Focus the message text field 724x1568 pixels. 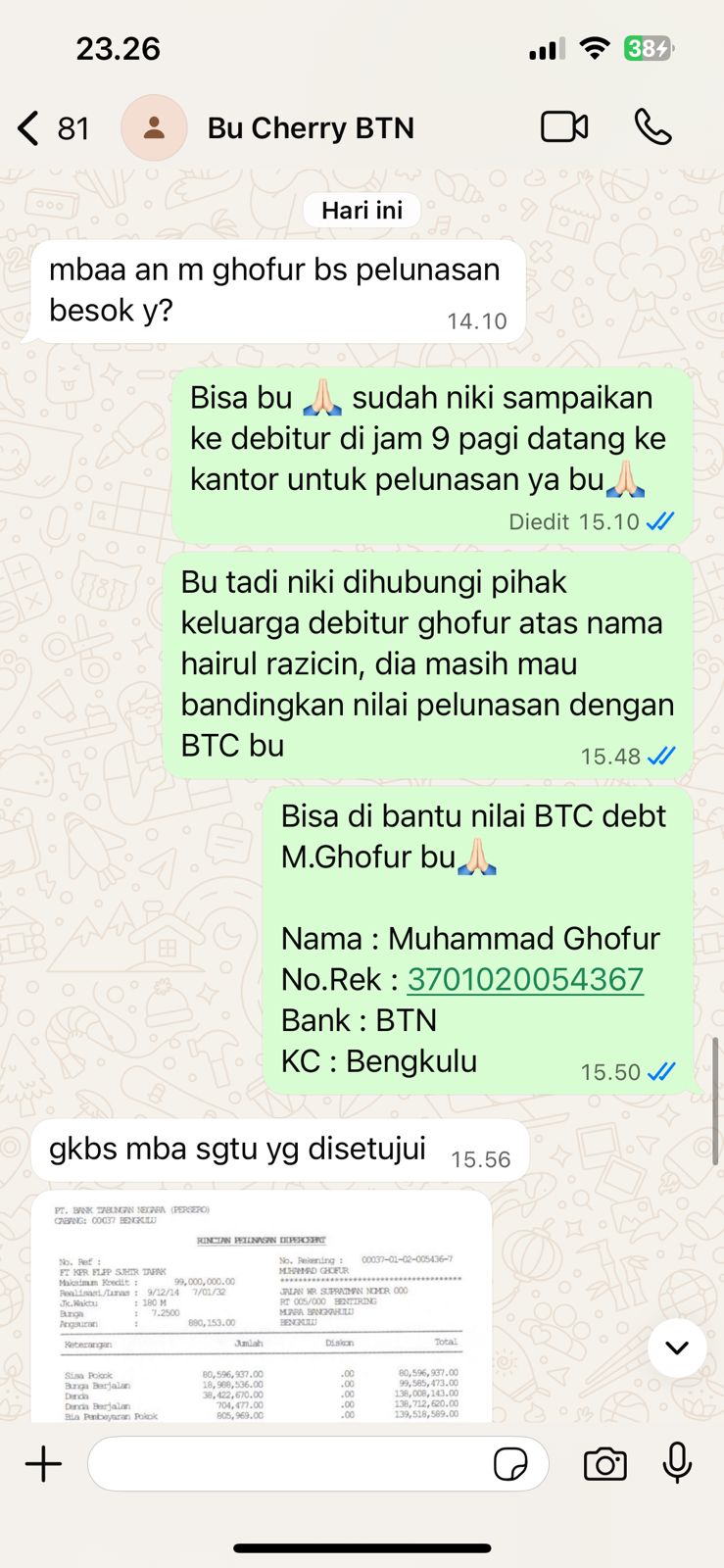[289, 1464]
